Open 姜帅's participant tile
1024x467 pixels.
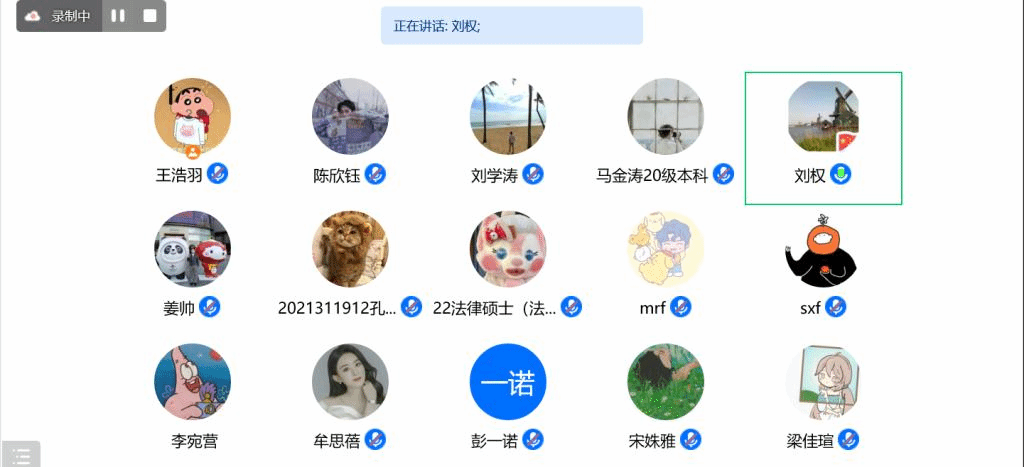point(192,249)
